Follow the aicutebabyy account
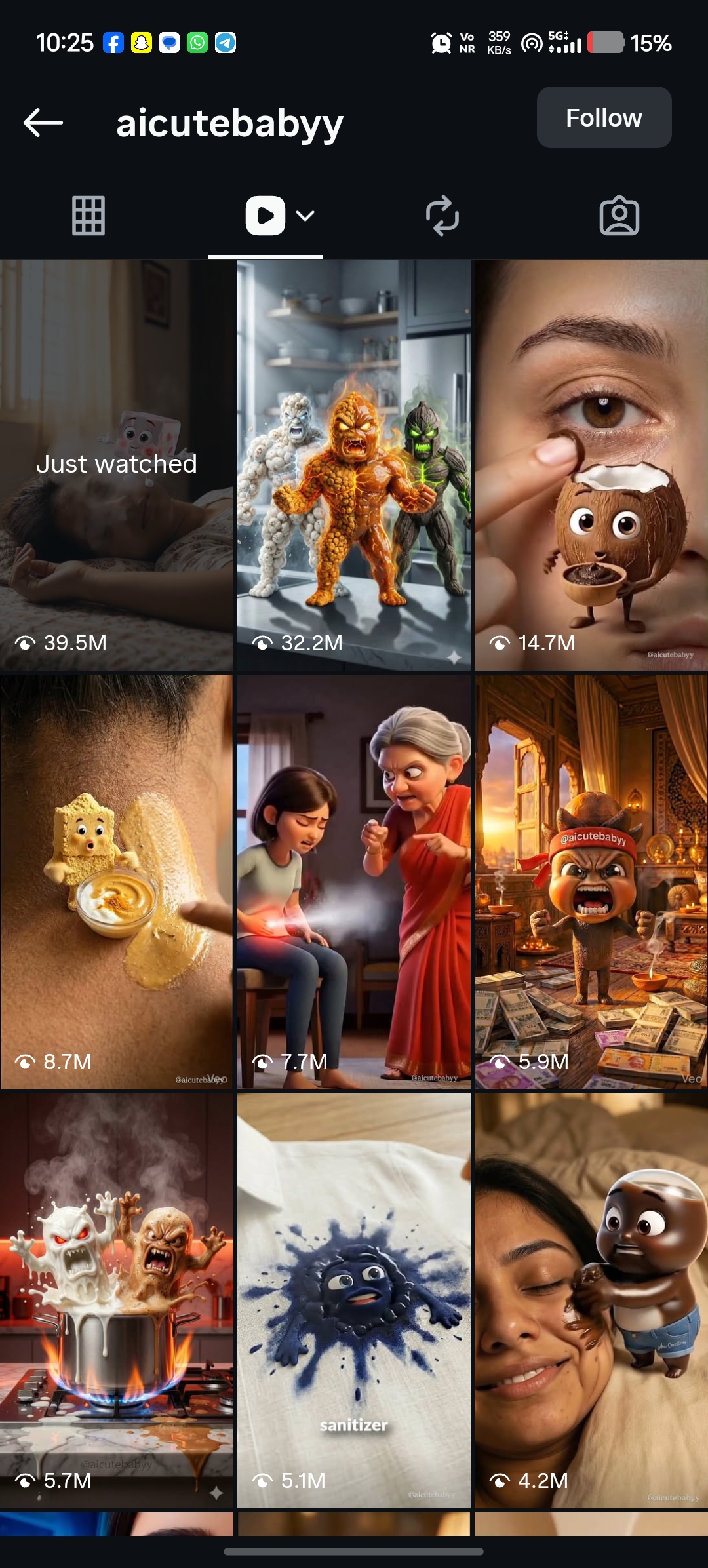Image resolution: width=708 pixels, height=1568 pixels. pyautogui.click(x=604, y=118)
